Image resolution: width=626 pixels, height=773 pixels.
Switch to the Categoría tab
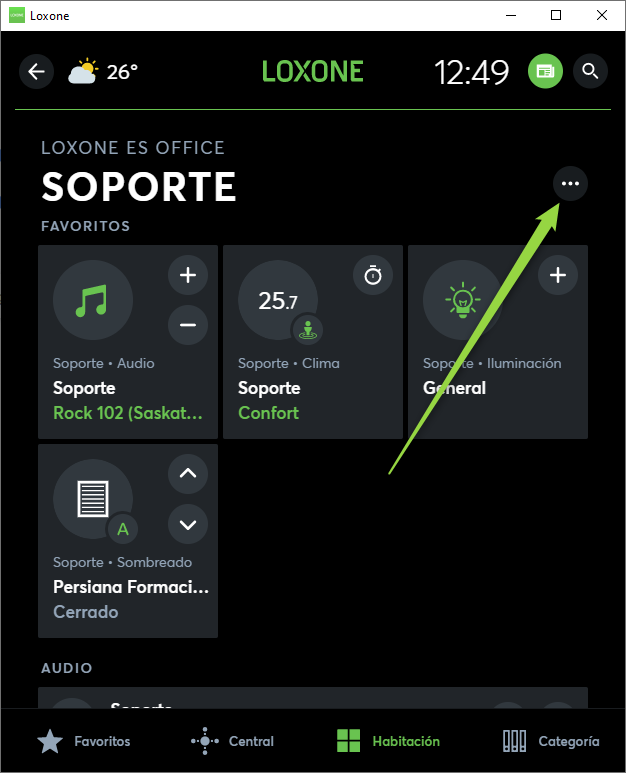coord(551,741)
